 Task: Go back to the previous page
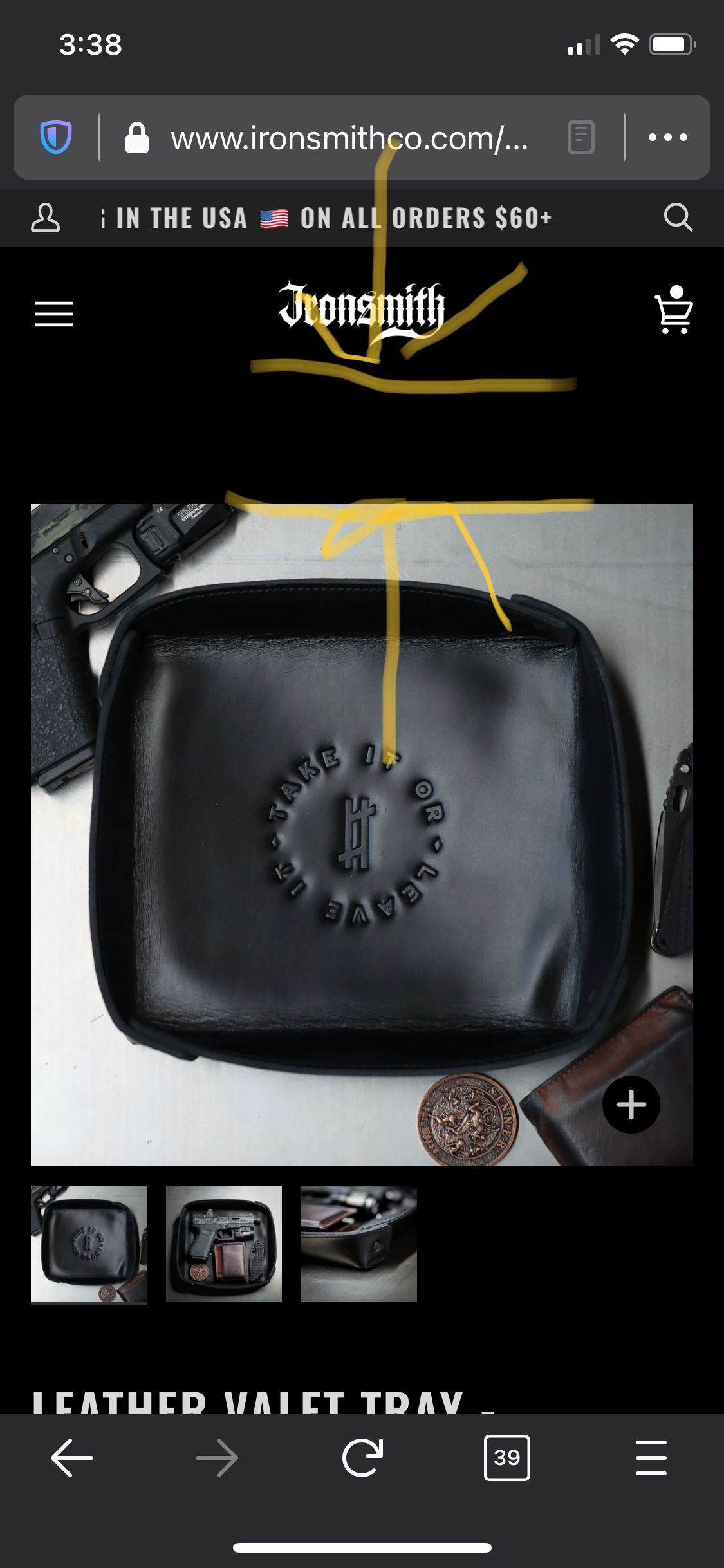click(72, 1457)
